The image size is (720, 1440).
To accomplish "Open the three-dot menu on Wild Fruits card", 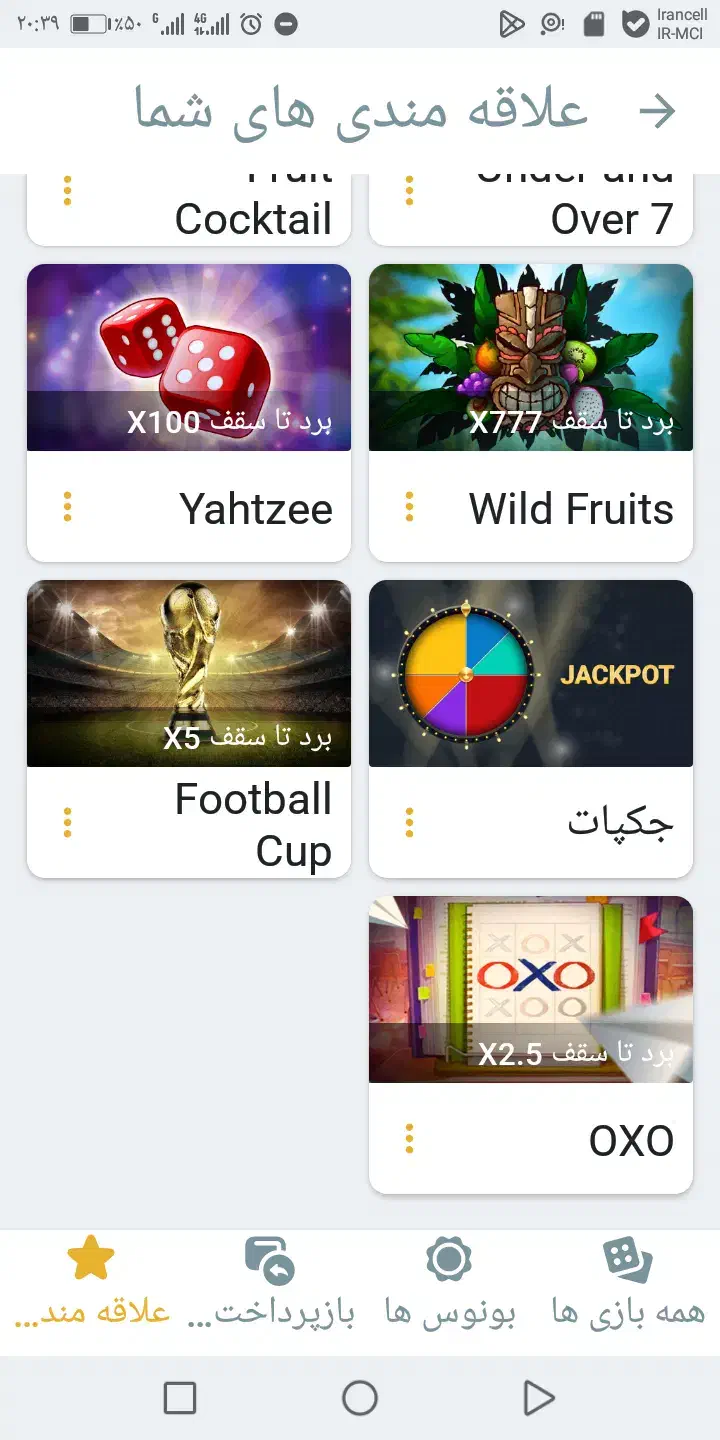I will [407, 508].
